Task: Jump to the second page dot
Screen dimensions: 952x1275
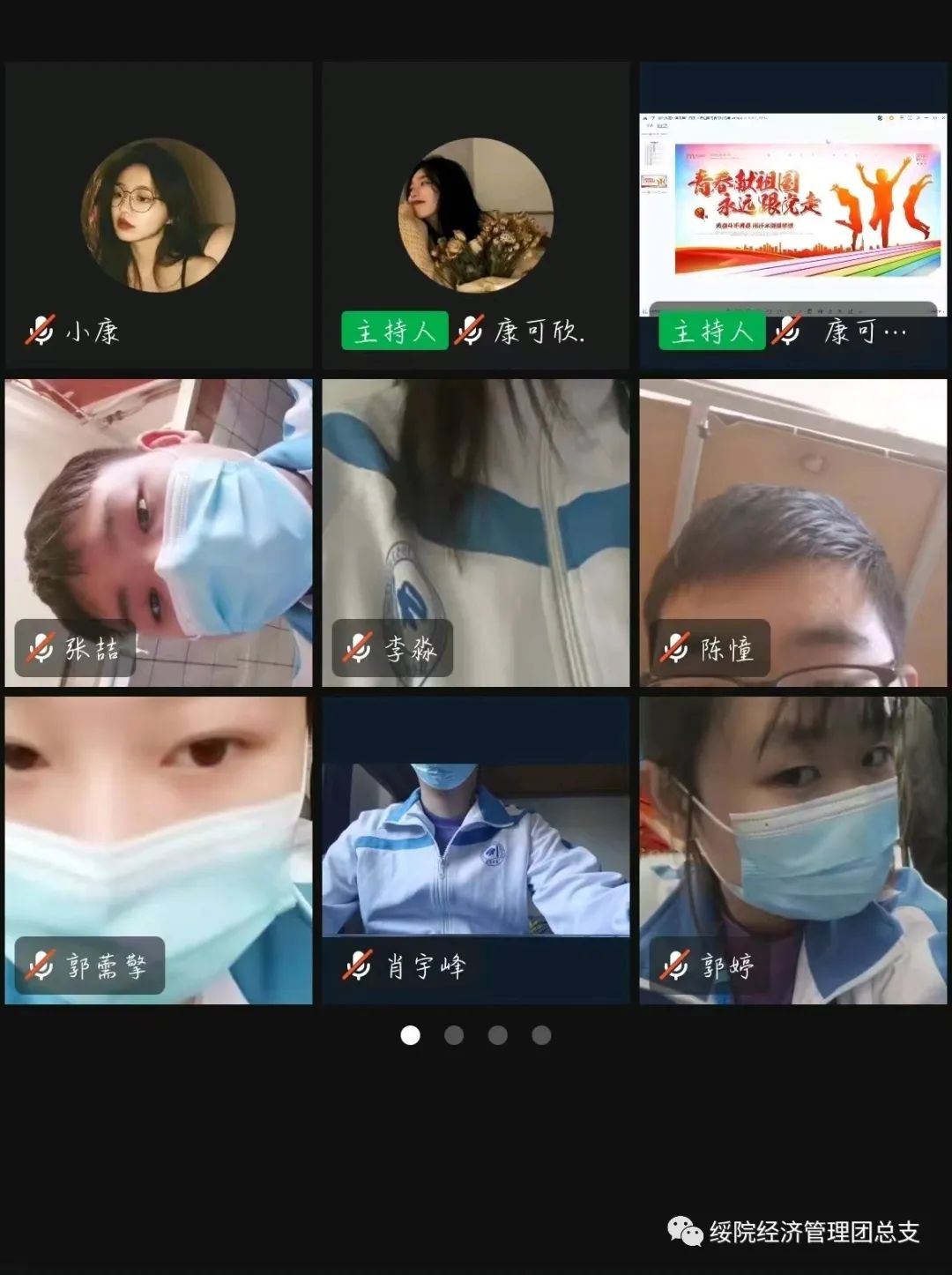Action: (454, 1035)
